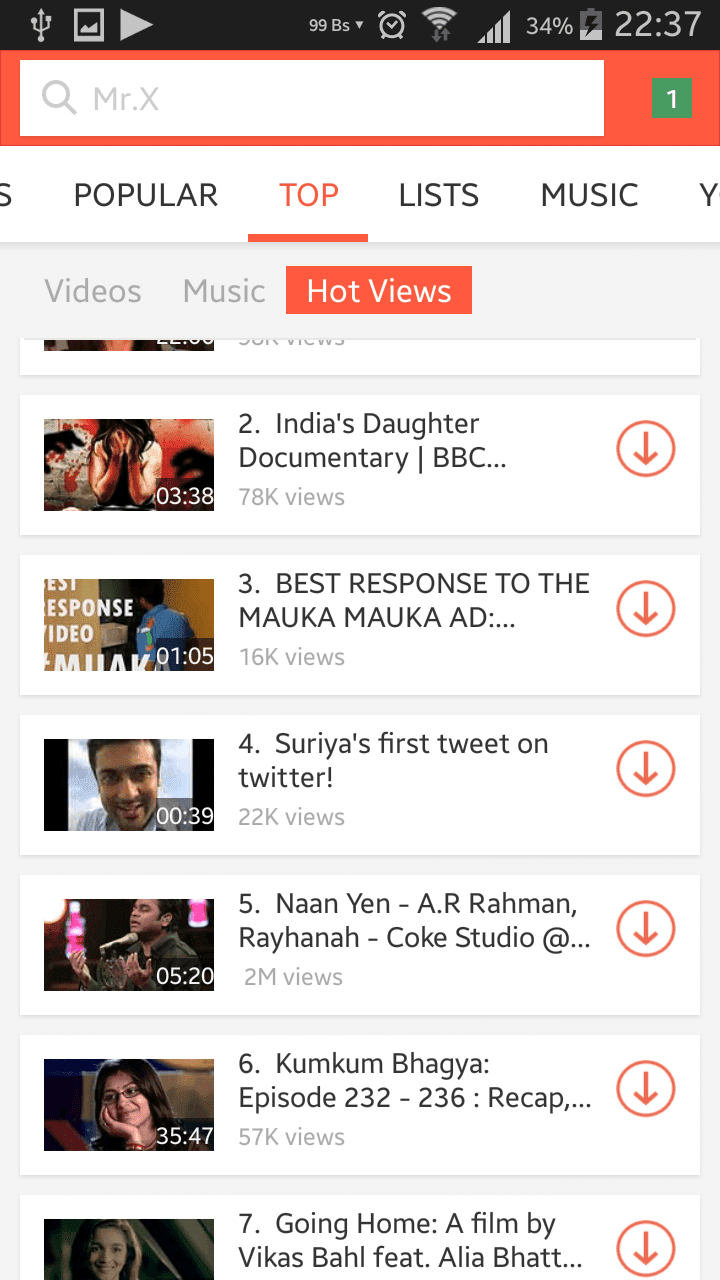Viewport: 720px width, 1280px height.
Task: Go to the MUSIC tab
Action: coord(589,195)
